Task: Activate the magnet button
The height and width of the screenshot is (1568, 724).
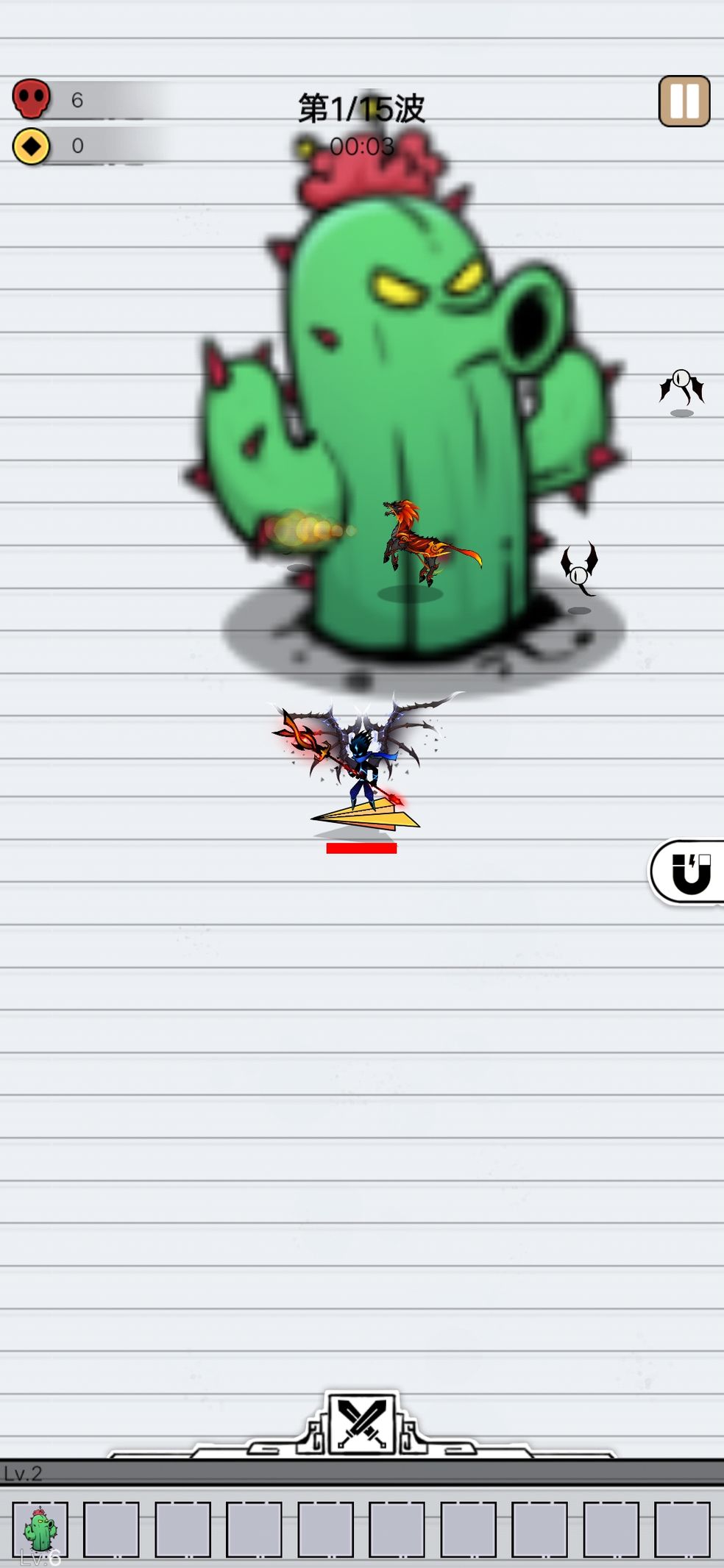Action: tap(689, 872)
